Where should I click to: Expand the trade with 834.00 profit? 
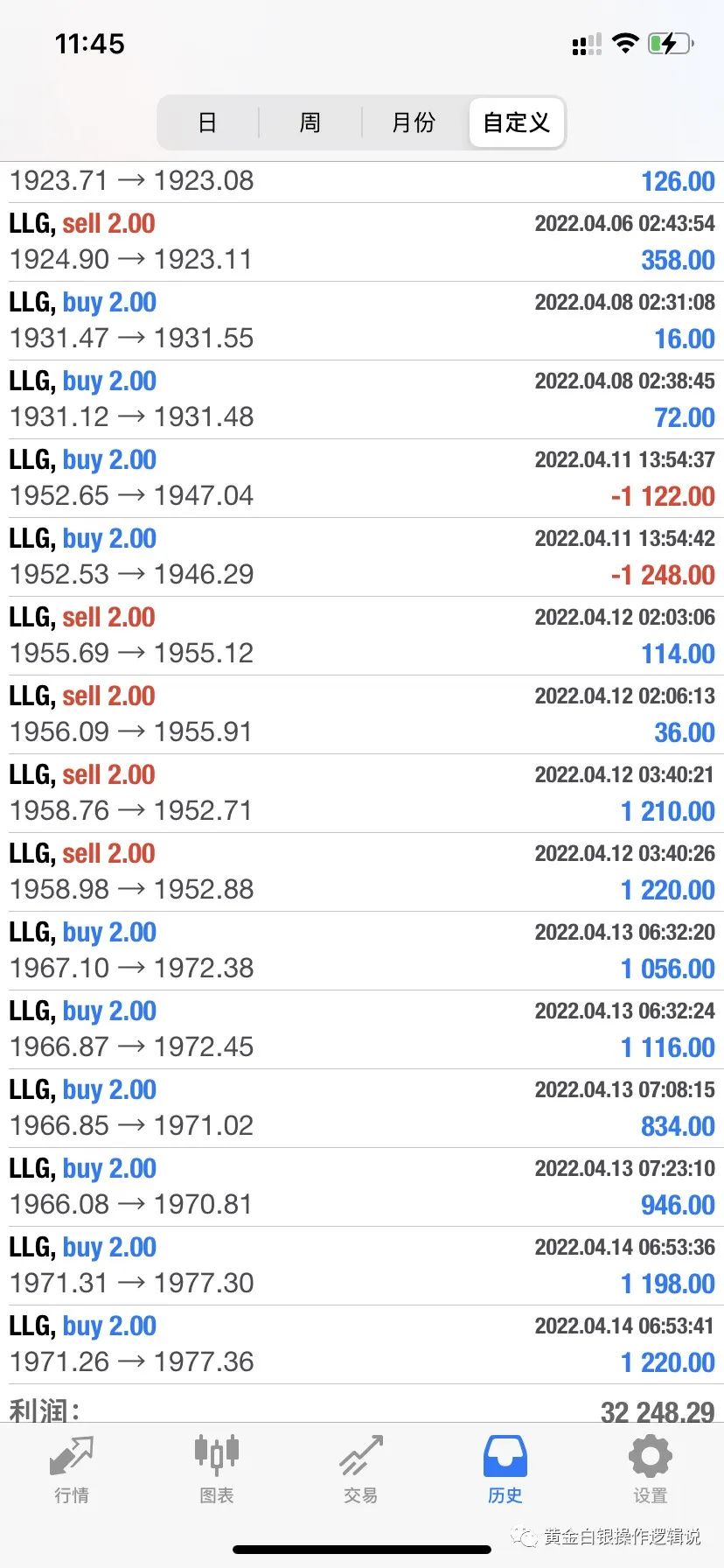362,1108
